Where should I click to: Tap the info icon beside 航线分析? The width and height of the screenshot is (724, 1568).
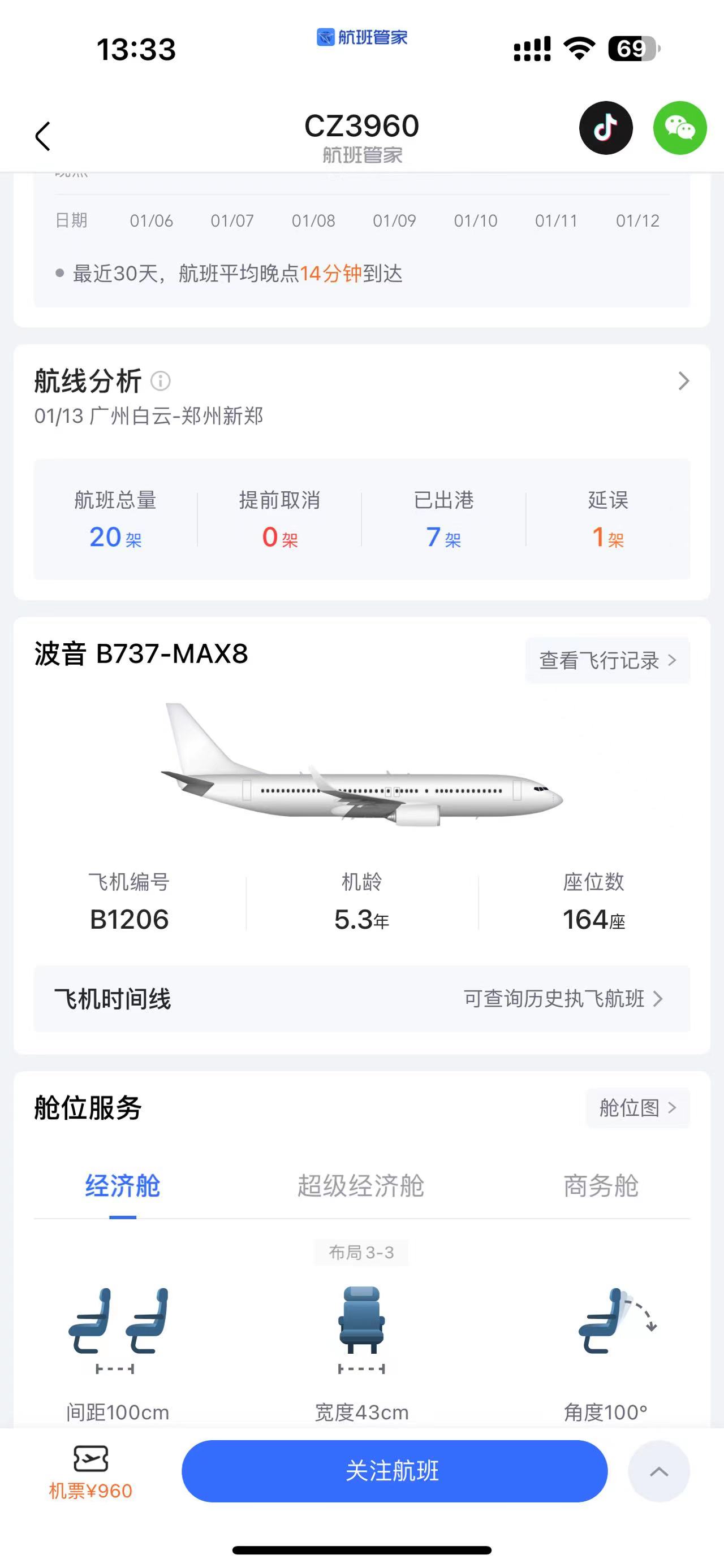pyautogui.click(x=160, y=381)
